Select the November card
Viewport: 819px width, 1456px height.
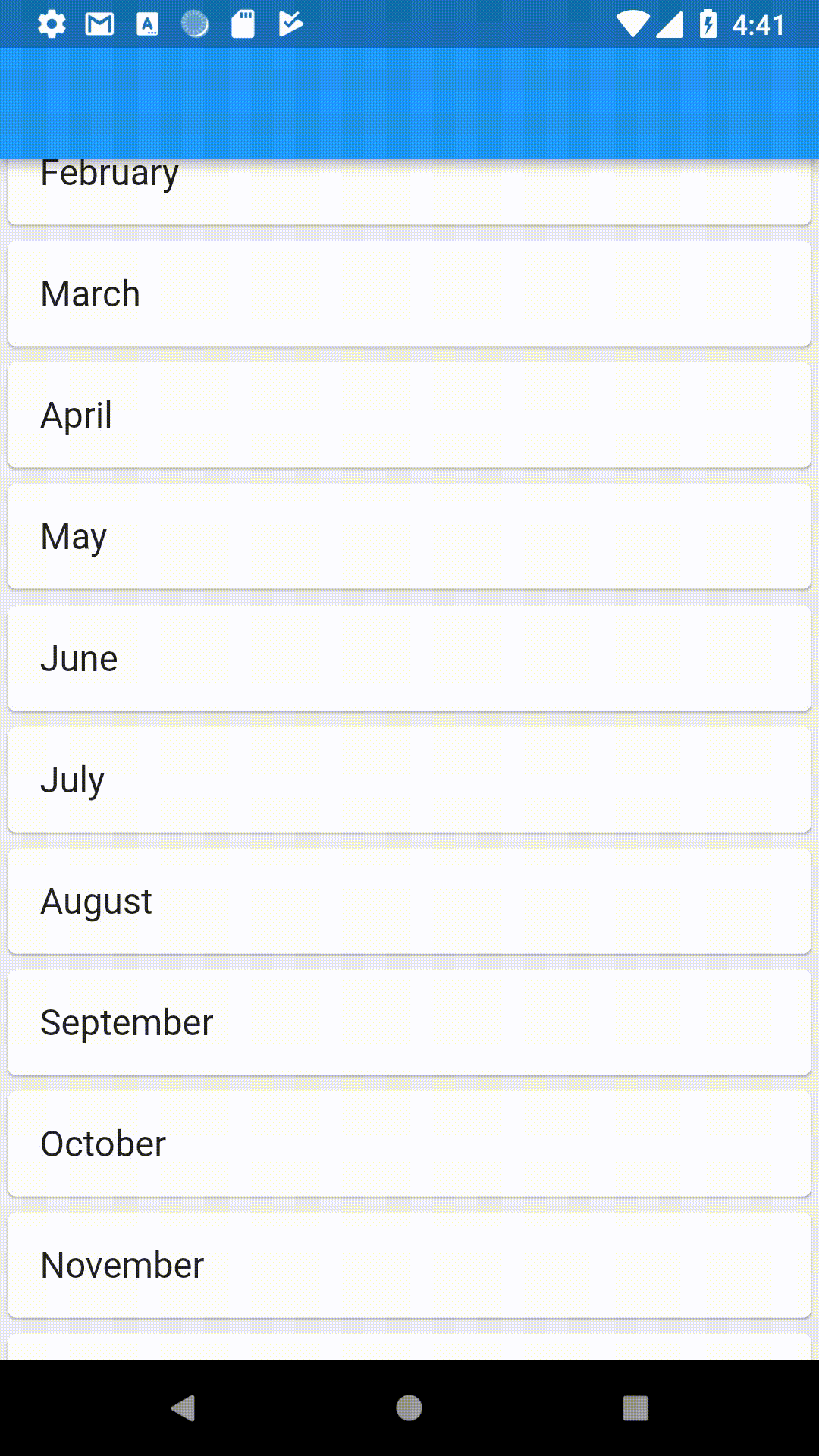409,1265
